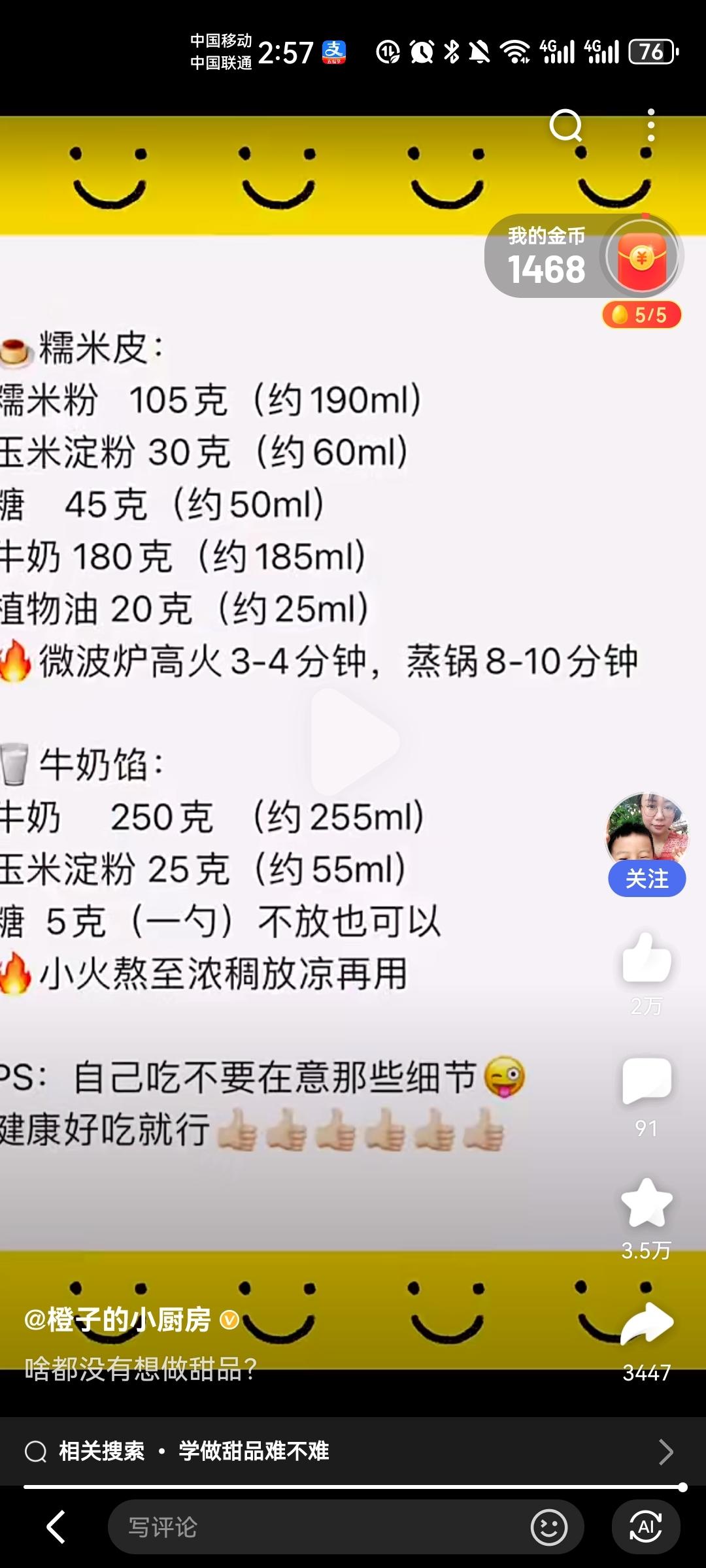The width and height of the screenshot is (706, 1568).
Task: Open the comments with 91 replies
Action: coord(647,1081)
